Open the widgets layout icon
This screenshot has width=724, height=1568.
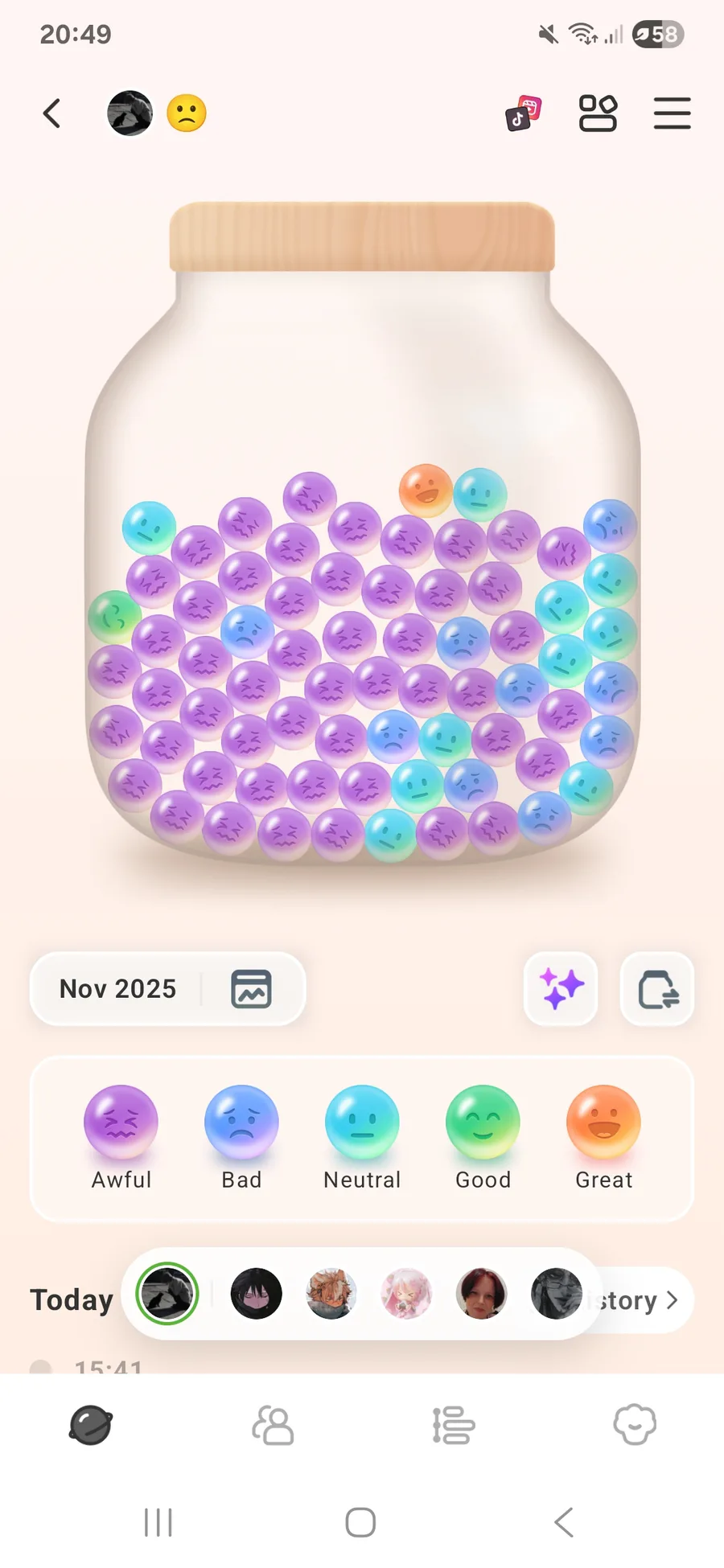coord(598,113)
